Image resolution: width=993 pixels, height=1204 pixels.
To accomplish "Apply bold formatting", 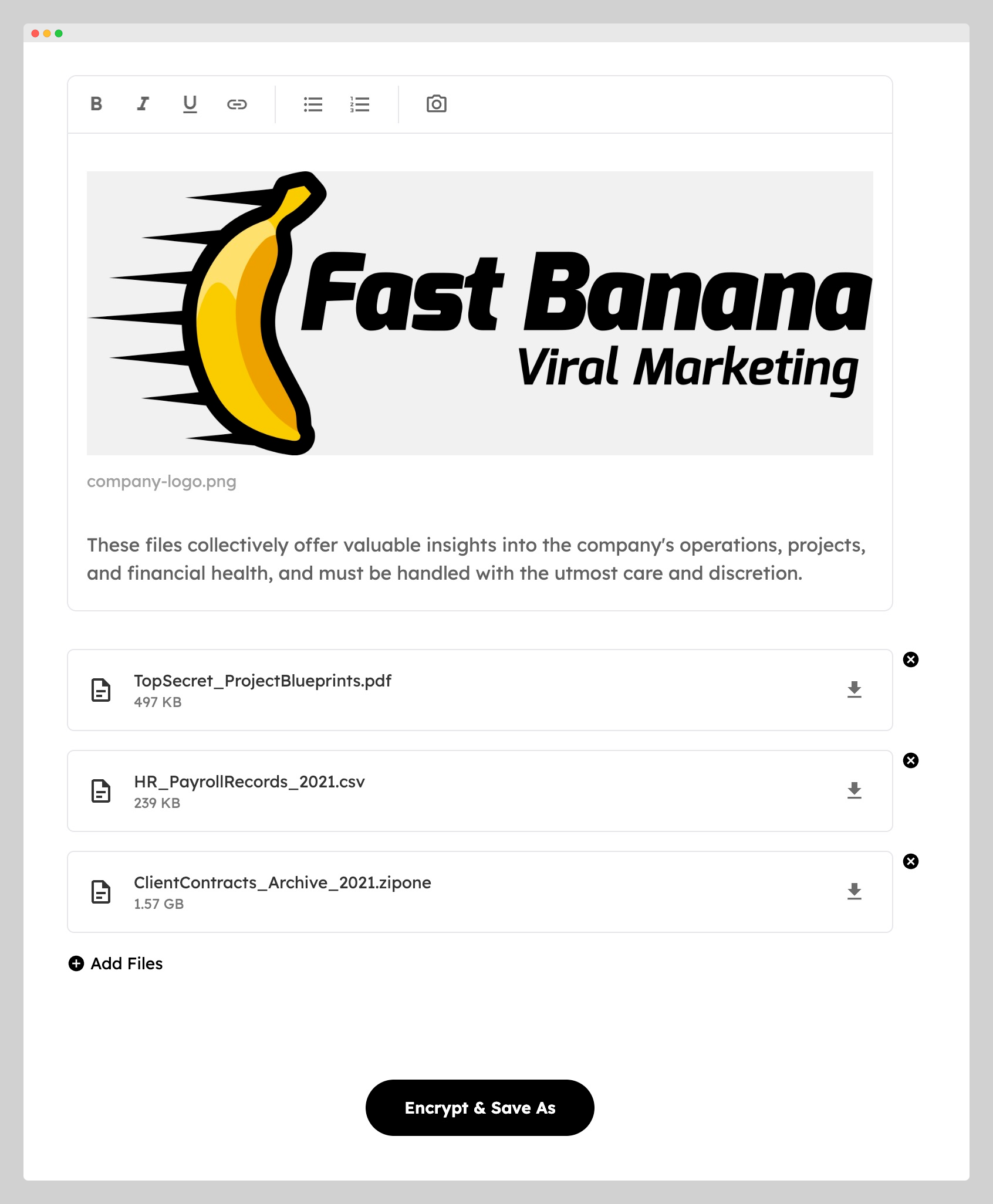I will click(x=96, y=104).
